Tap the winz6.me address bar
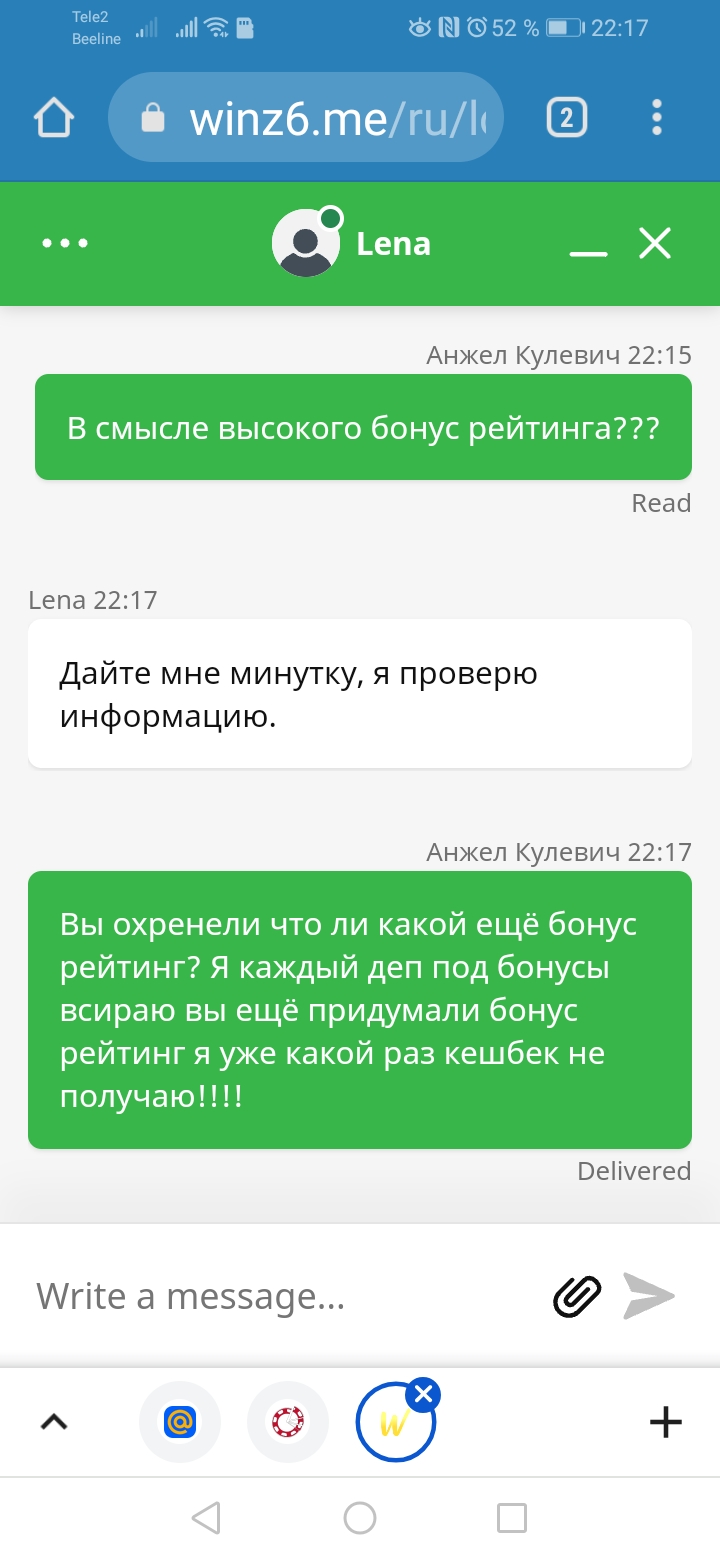This screenshot has height=1560, width=720. pos(304,118)
